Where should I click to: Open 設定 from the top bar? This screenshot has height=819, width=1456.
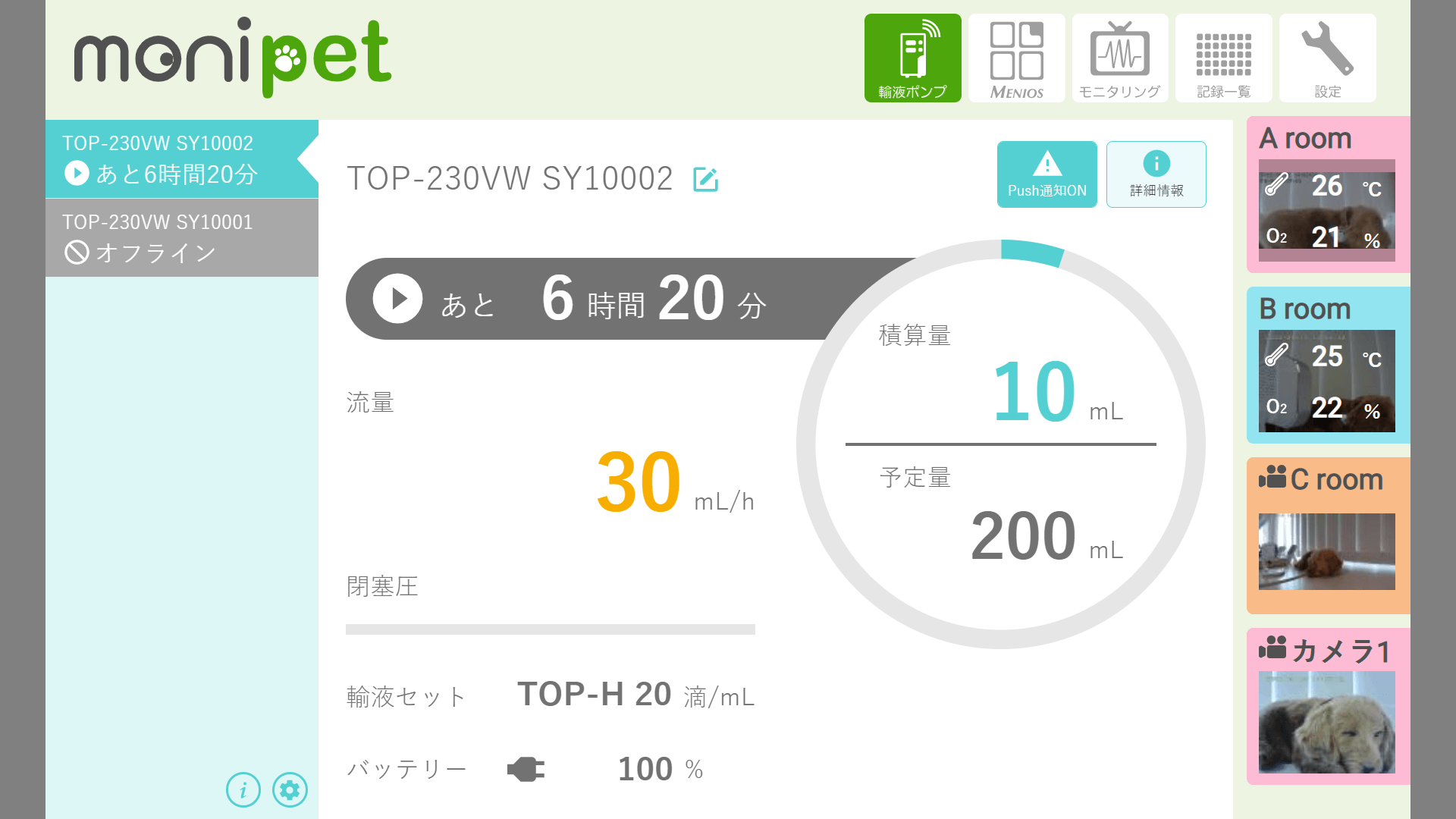tap(1327, 58)
